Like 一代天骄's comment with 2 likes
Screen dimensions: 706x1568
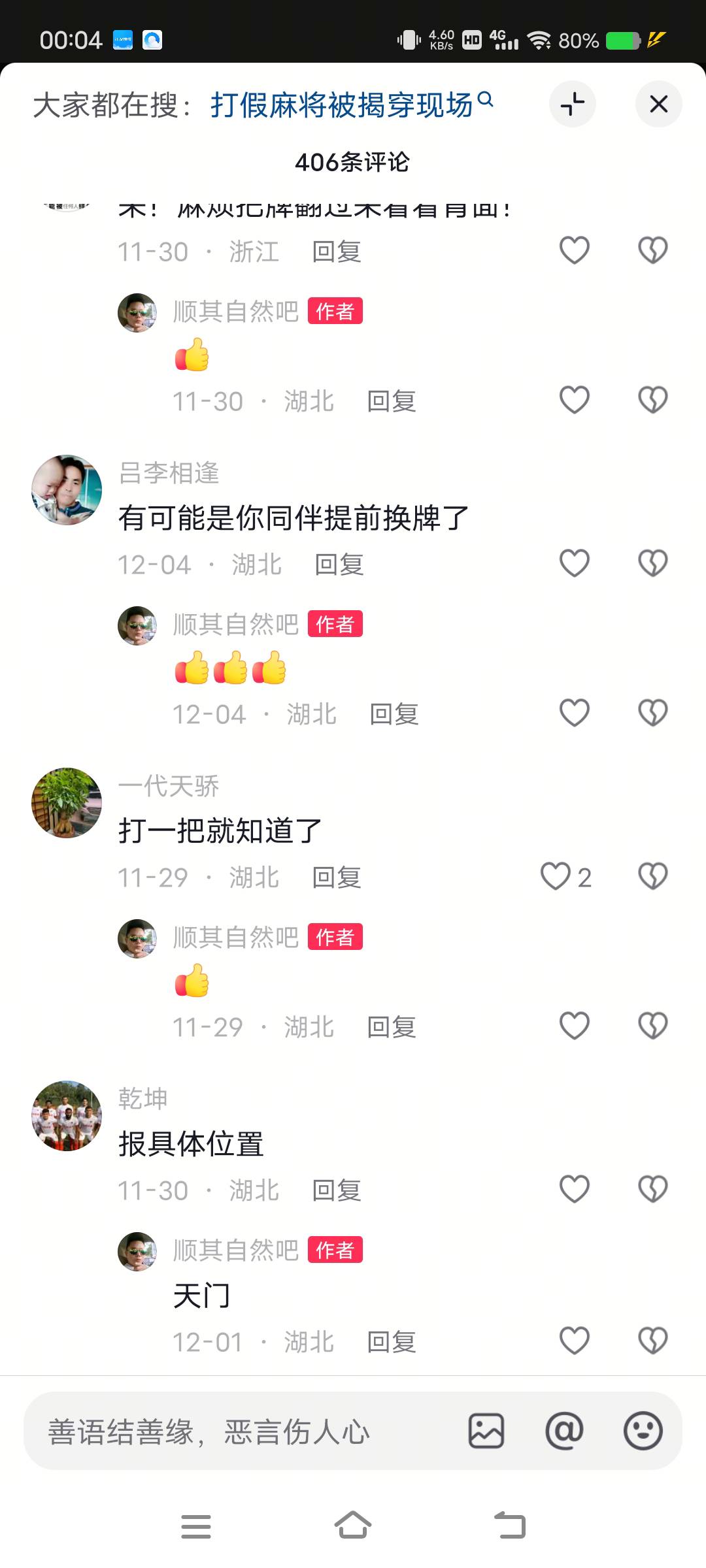click(x=556, y=877)
